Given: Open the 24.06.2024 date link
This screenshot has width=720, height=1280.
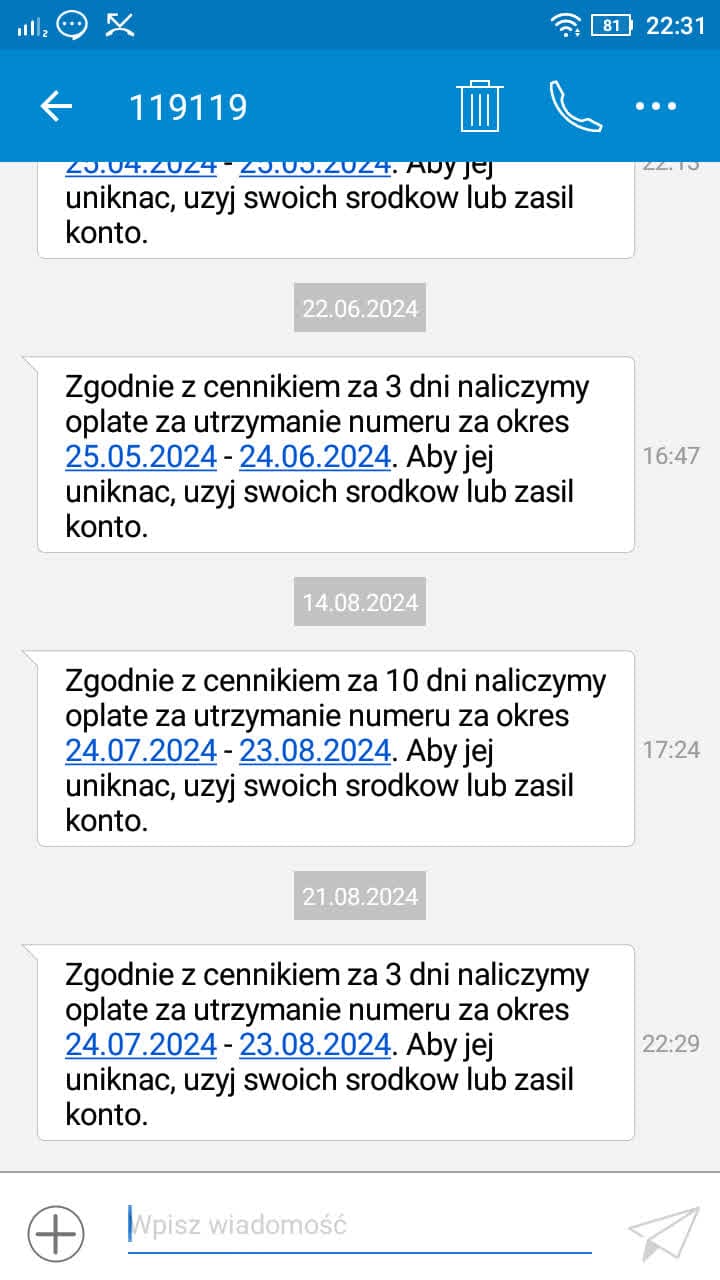Looking at the screenshot, I should [x=315, y=457].
